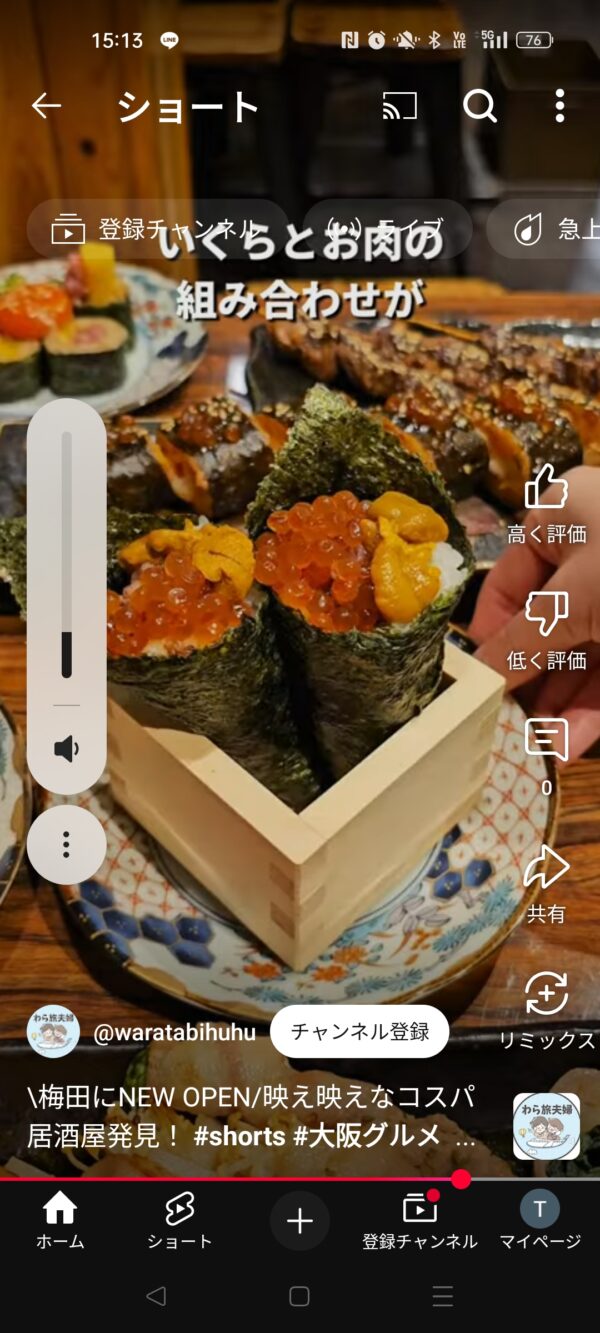Subscribe via the チャンネル登録 button
Image resolution: width=600 pixels, height=1333 pixels.
(x=359, y=1031)
